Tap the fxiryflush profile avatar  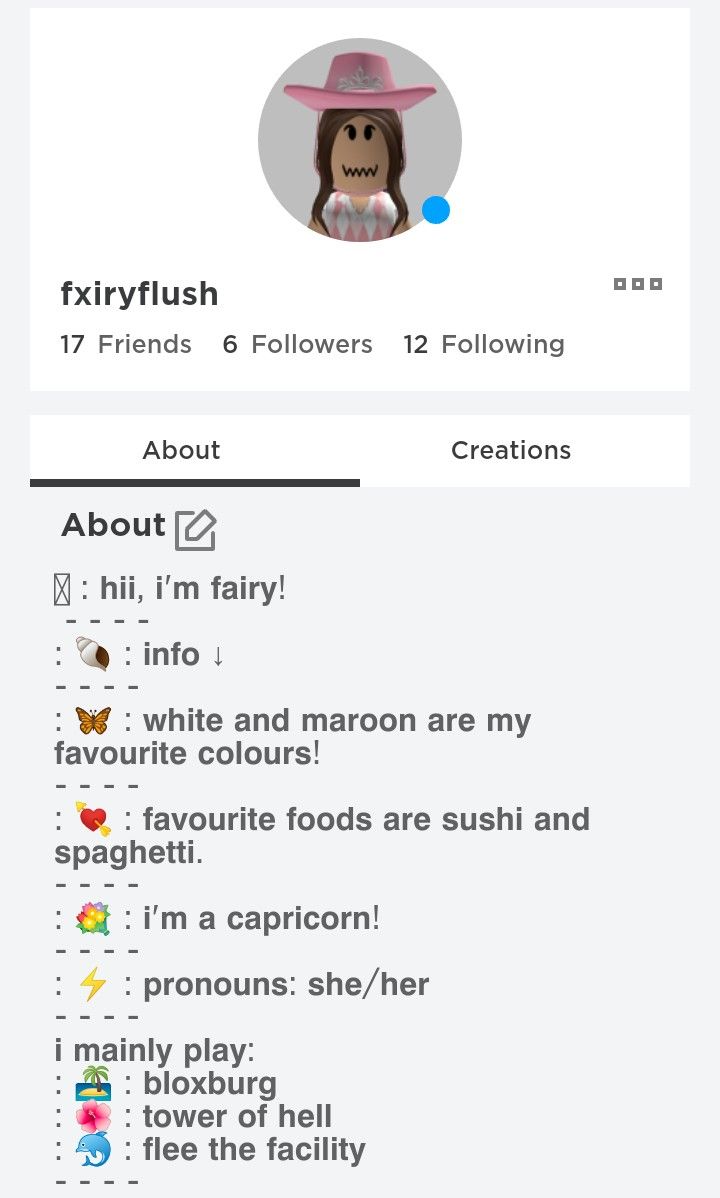pos(360,140)
